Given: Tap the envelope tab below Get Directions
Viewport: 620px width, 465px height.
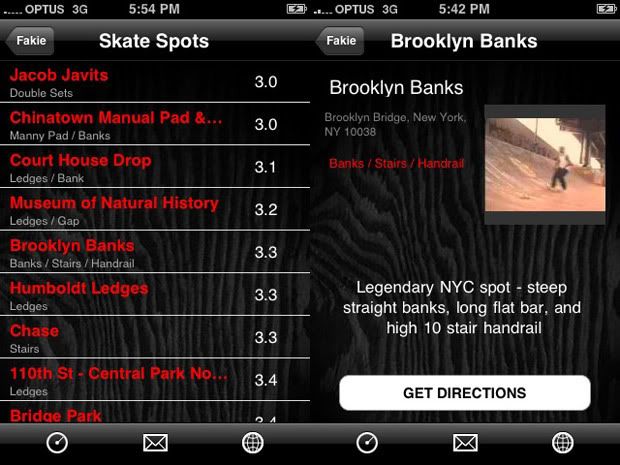Looking at the screenshot, I should pyautogui.click(x=465, y=442).
